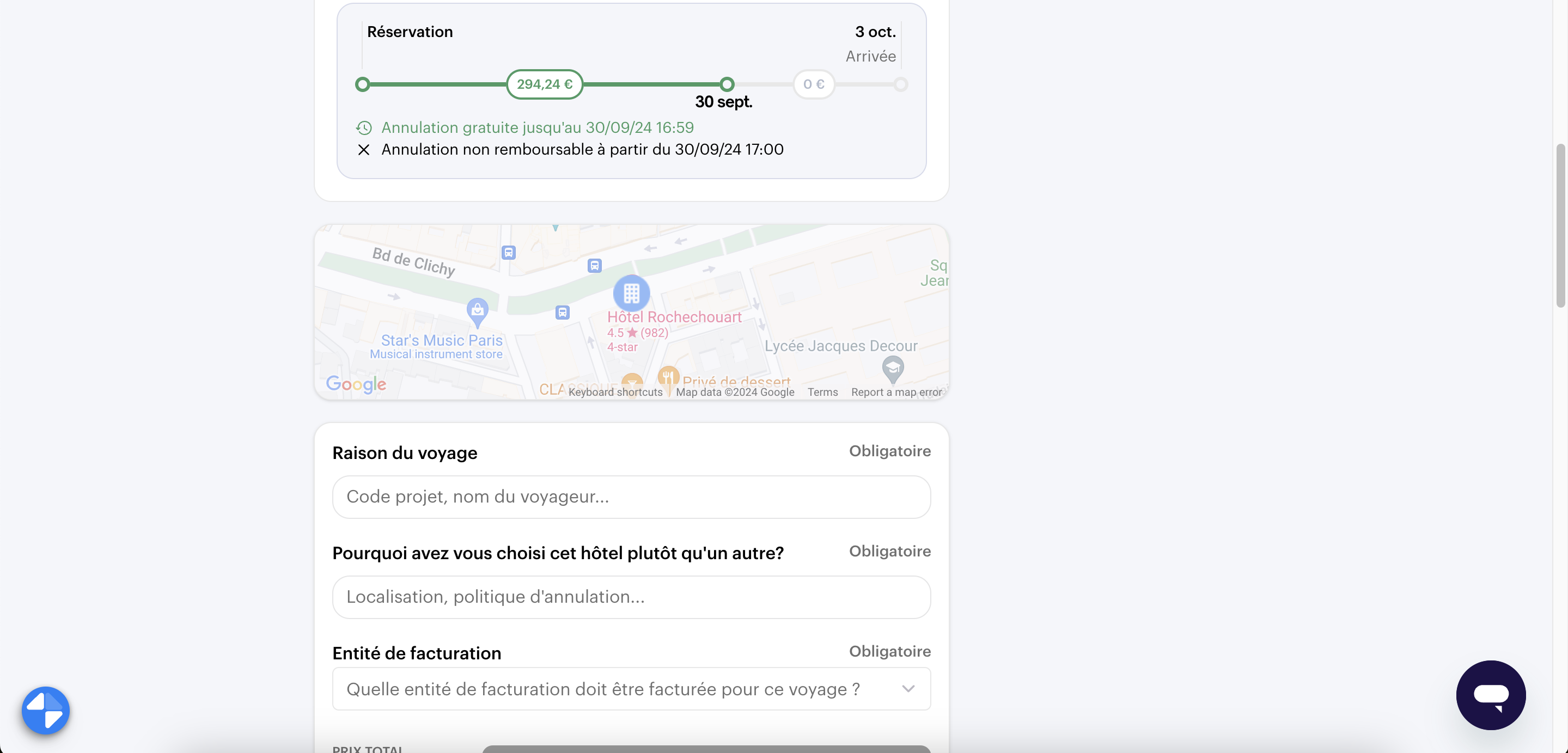Open Keyboard shortcuts on the map
1568x753 pixels.
point(615,392)
